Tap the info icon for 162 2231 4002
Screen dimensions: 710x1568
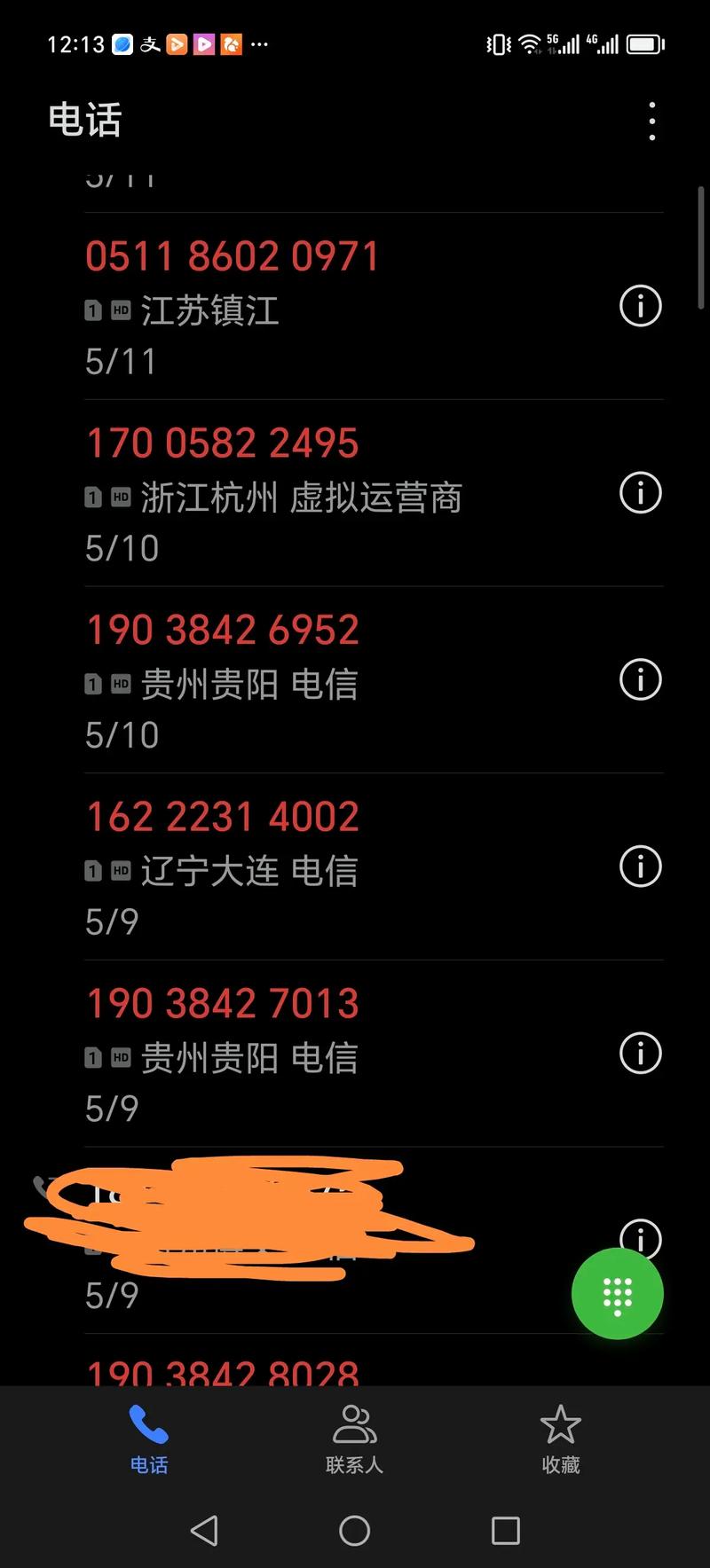coord(640,866)
